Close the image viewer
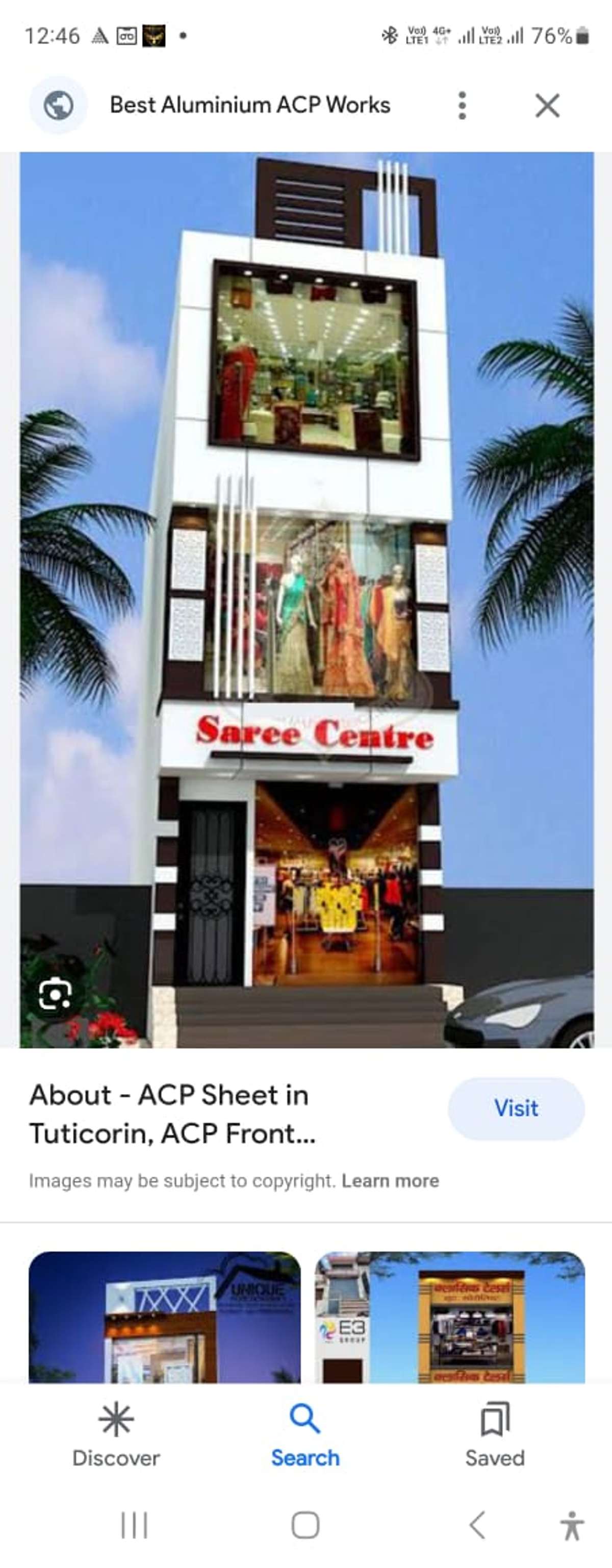 (547, 105)
